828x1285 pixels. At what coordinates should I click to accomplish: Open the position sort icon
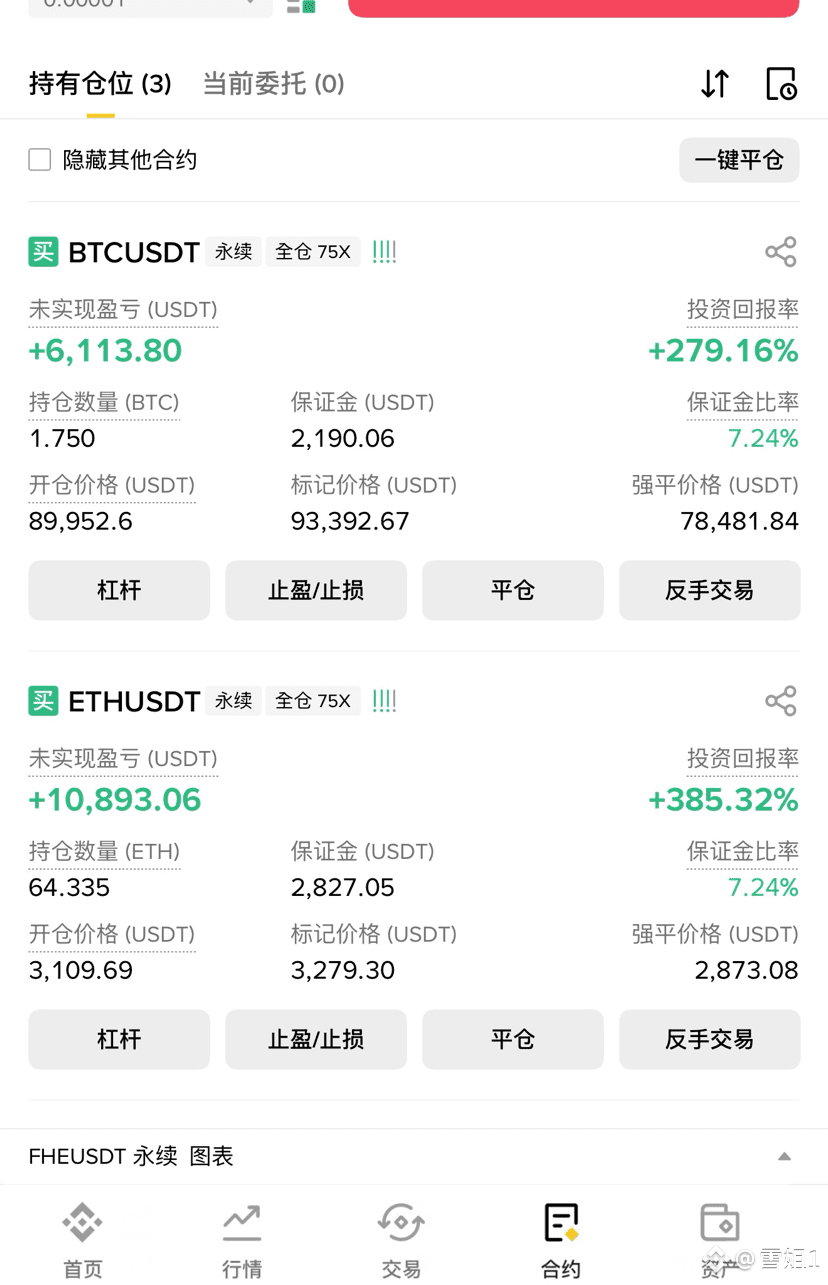pyautogui.click(x=715, y=84)
